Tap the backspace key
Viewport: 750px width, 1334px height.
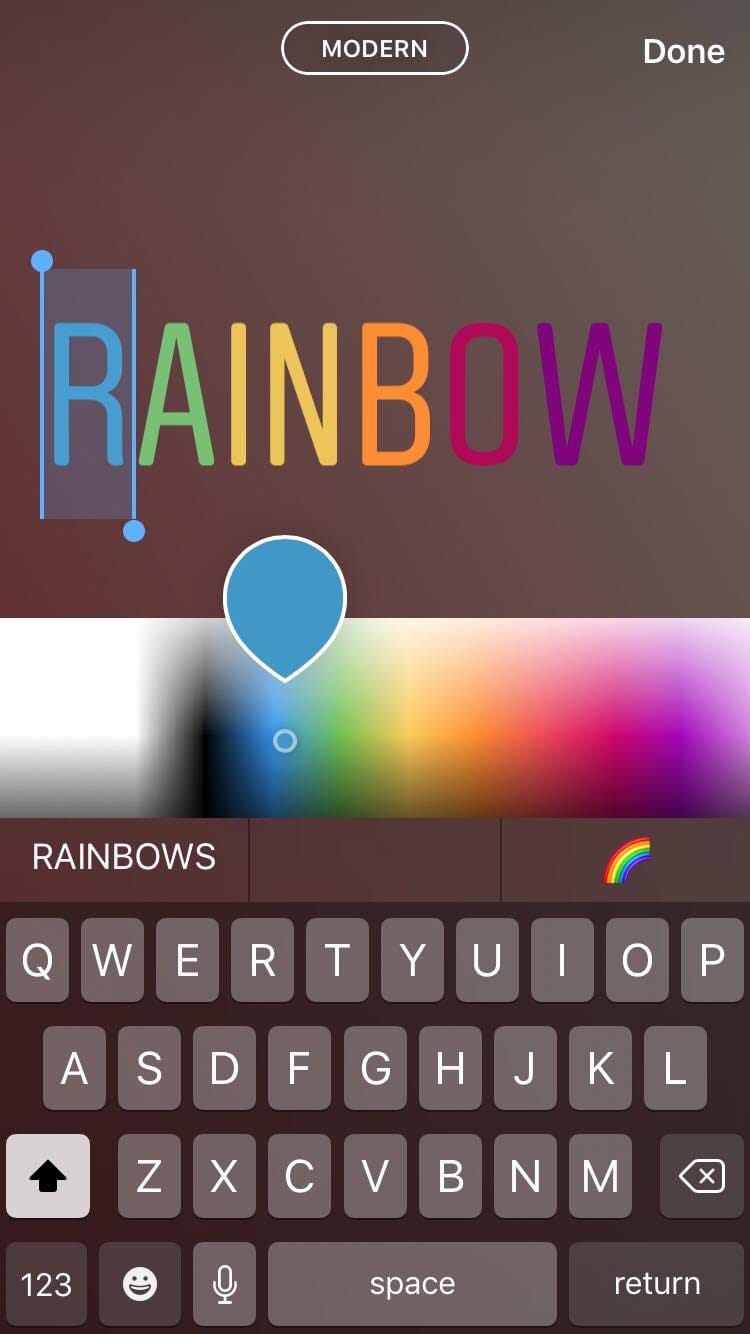tap(702, 1177)
